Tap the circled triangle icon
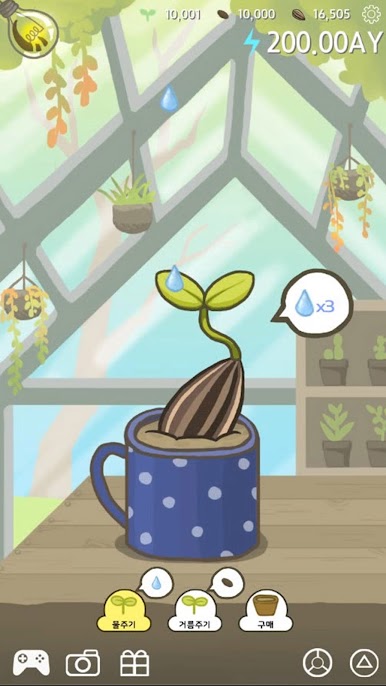This screenshot has height=686, width=386. click(x=364, y=663)
